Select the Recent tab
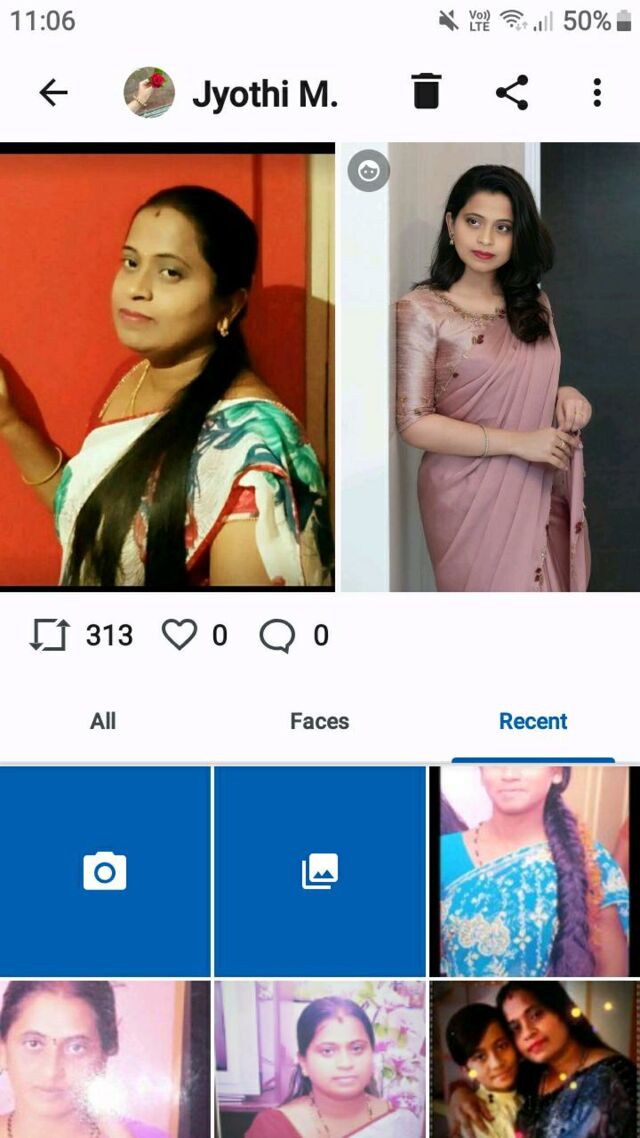 tap(533, 721)
